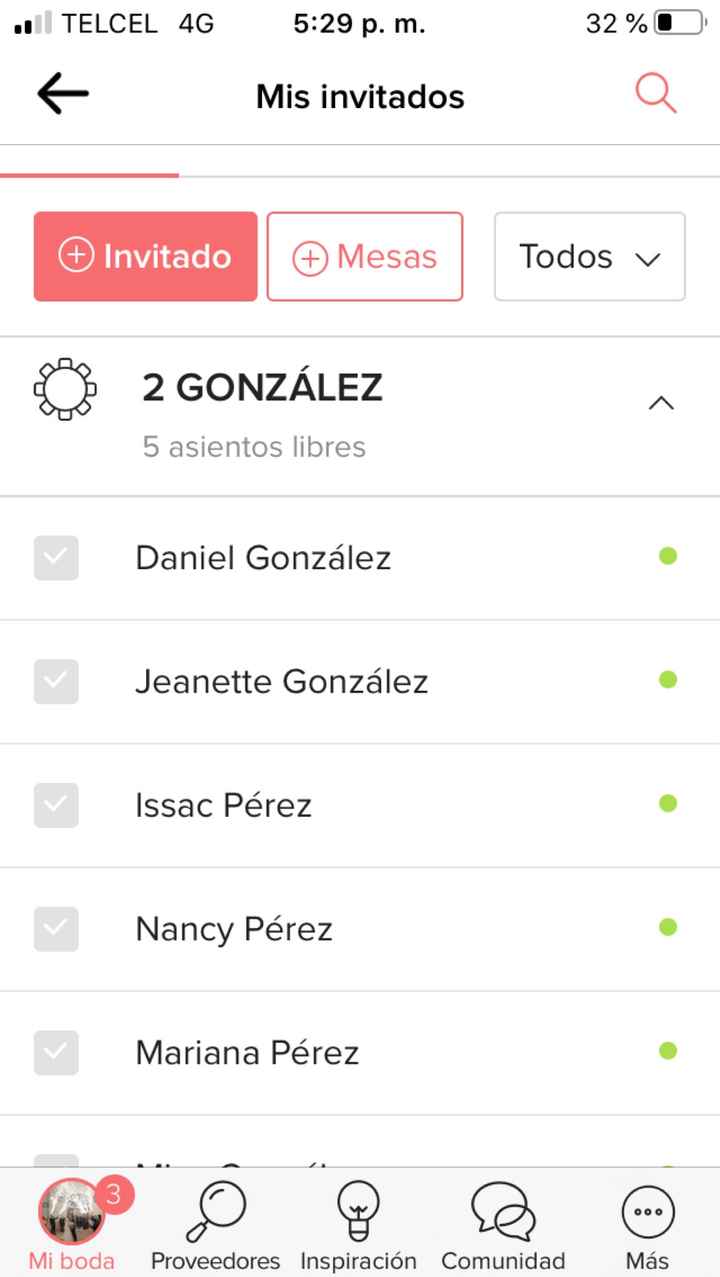
Task: Collapse the 2 GONZÁLEZ table section
Action: point(661,402)
